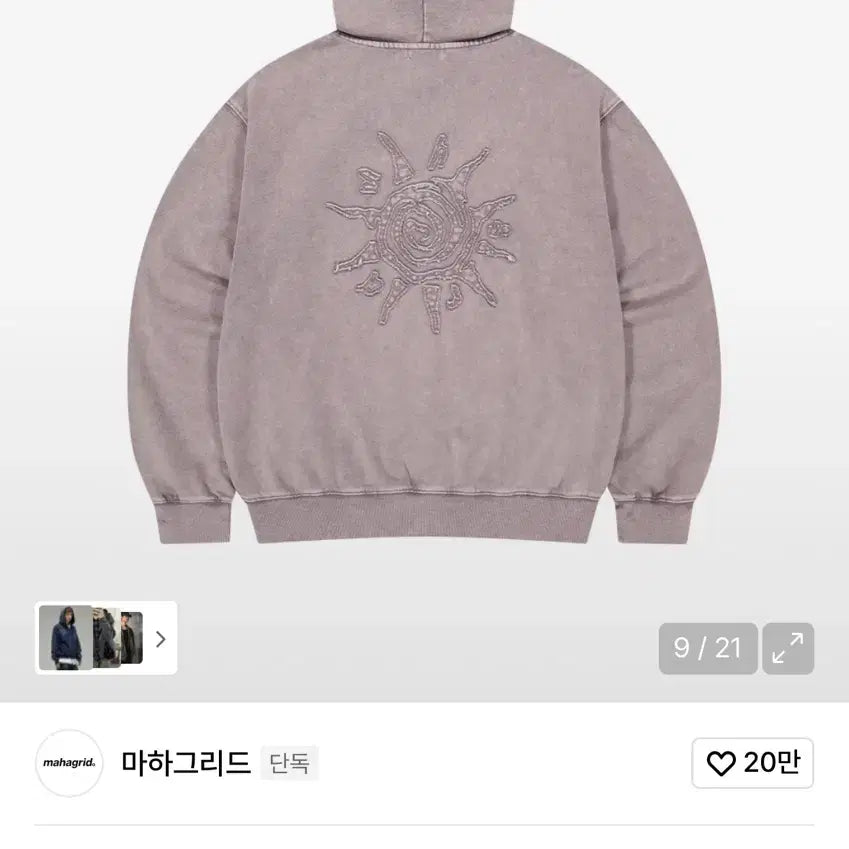
Task: Expand the product image to fullscreen
Action: pos(788,648)
